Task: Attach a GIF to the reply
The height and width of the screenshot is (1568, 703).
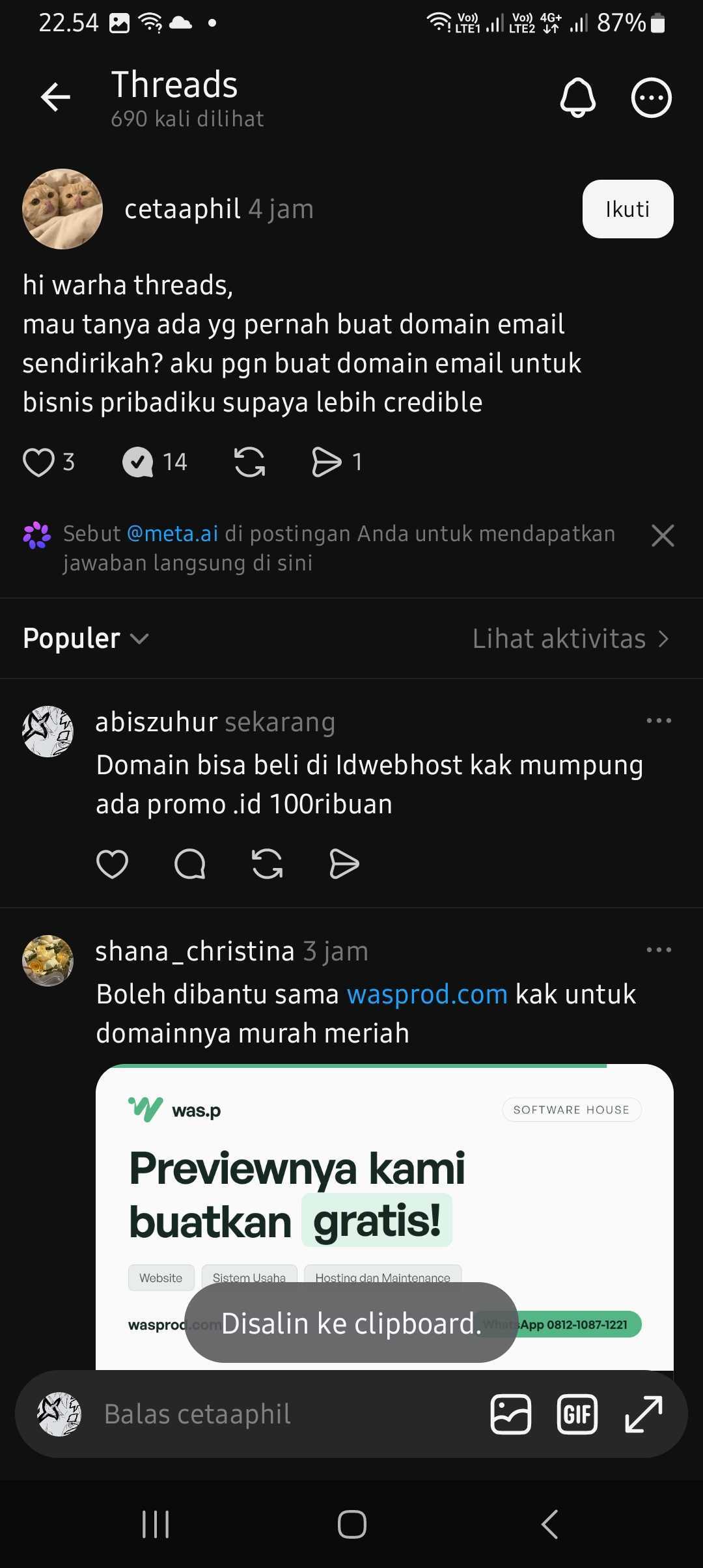Action: pyautogui.click(x=577, y=1414)
